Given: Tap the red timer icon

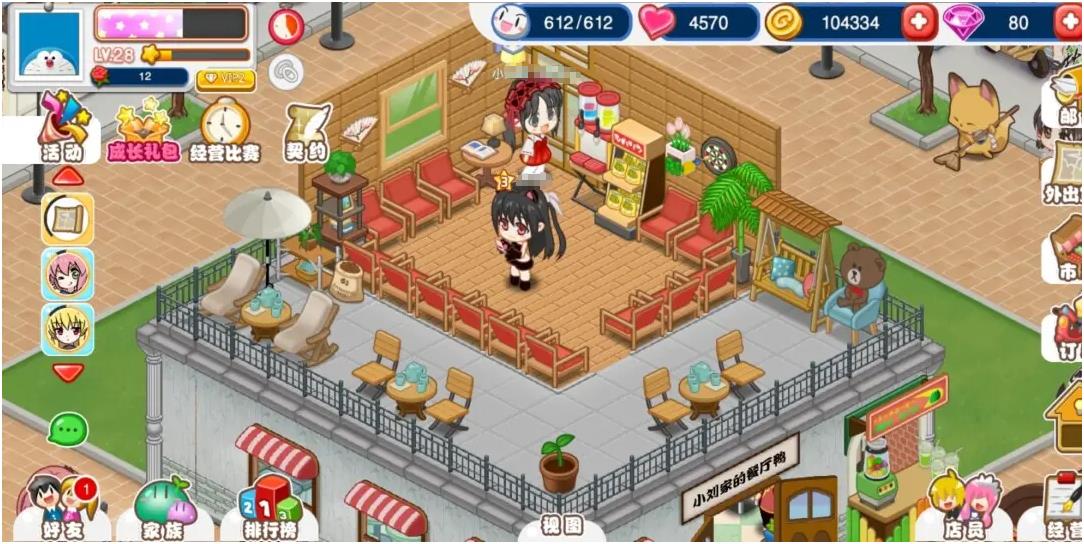Looking at the screenshot, I should [286, 25].
